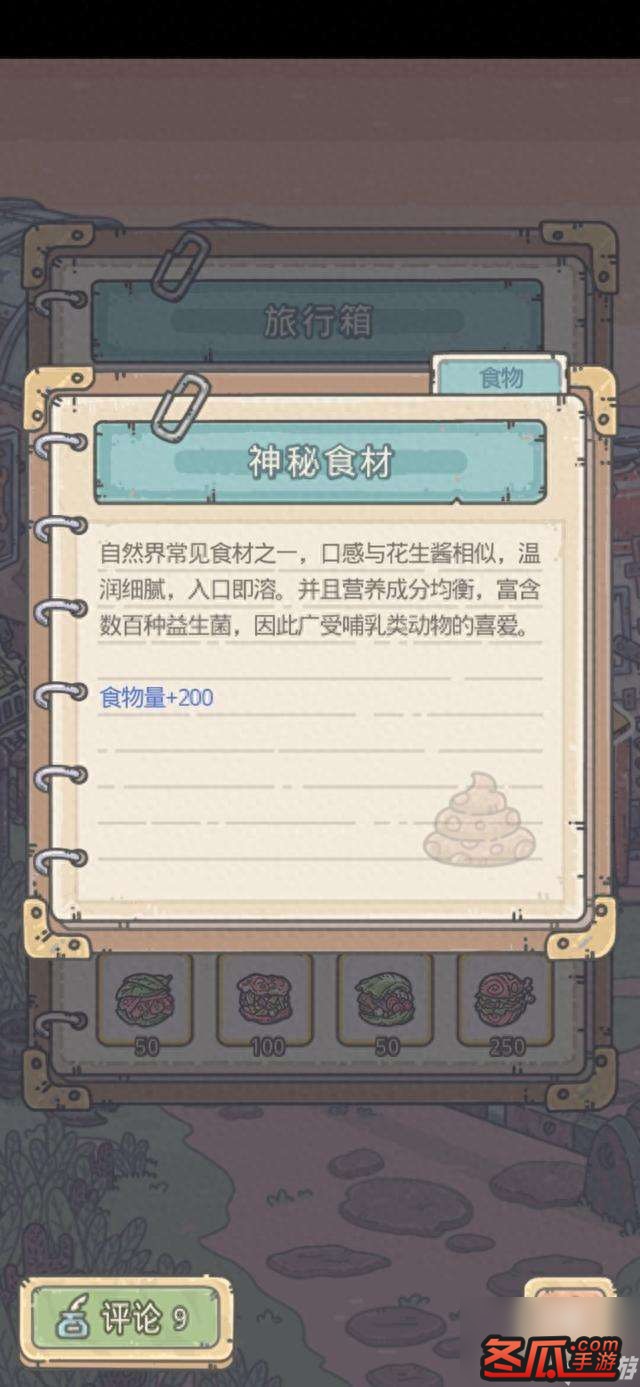The image size is (640, 1387).
Task: Select the first food item worth 50
Action: (x=143, y=996)
